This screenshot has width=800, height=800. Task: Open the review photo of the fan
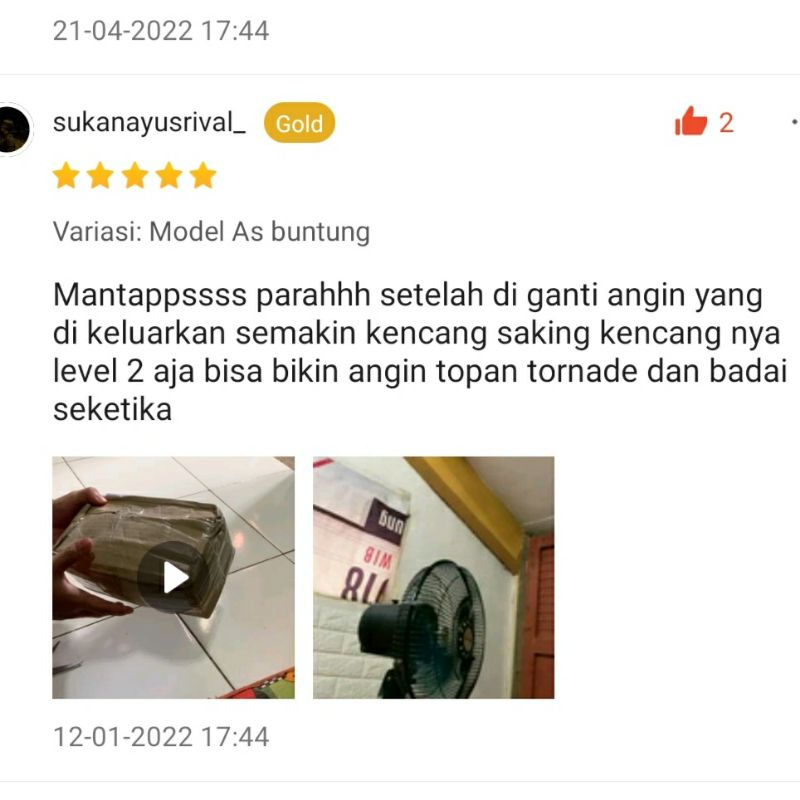click(x=433, y=577)
